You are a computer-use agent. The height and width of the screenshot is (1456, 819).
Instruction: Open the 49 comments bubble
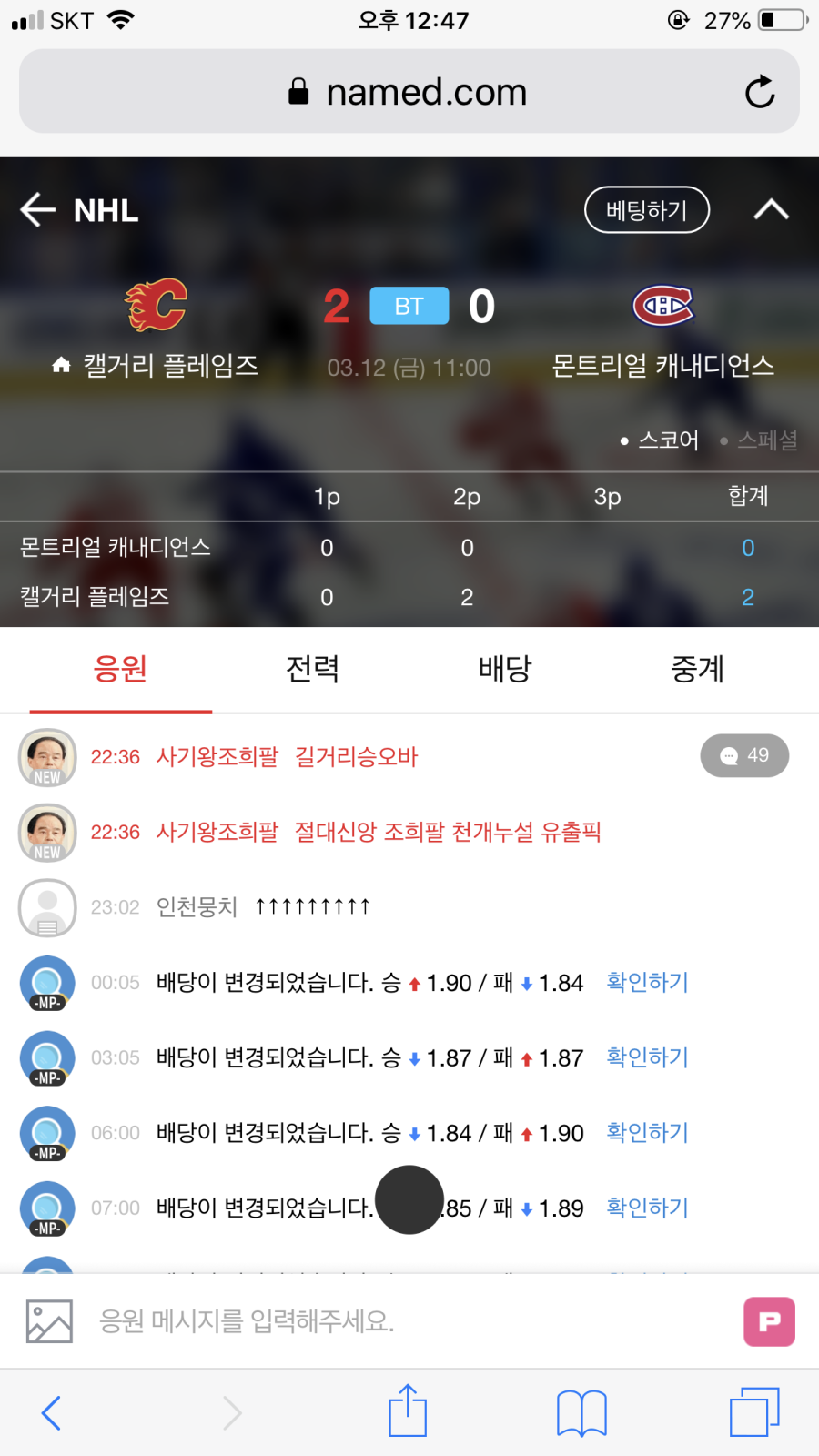pyautogui.click(x=744, y=755)
